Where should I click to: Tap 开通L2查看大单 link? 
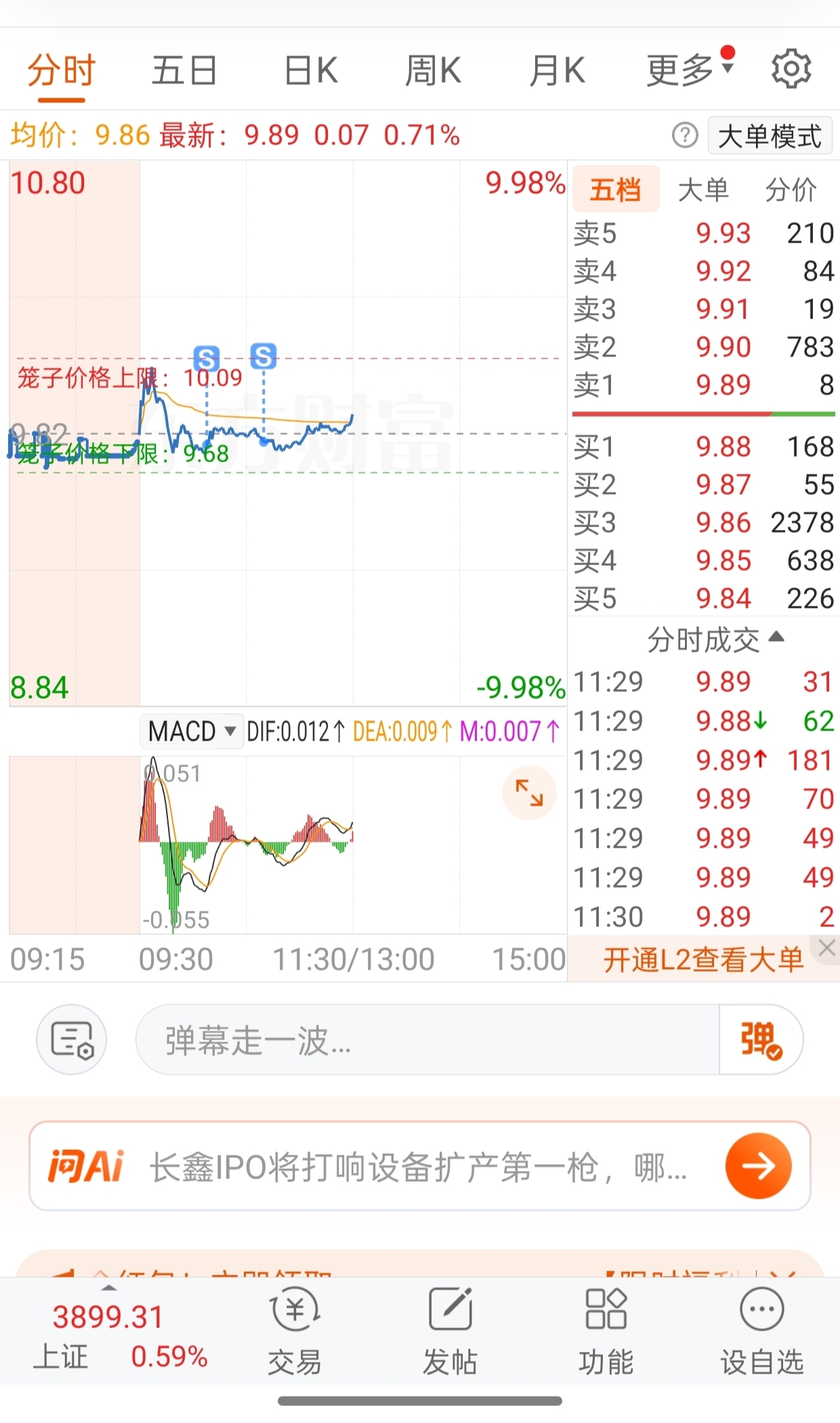click(x=703, y=960)
